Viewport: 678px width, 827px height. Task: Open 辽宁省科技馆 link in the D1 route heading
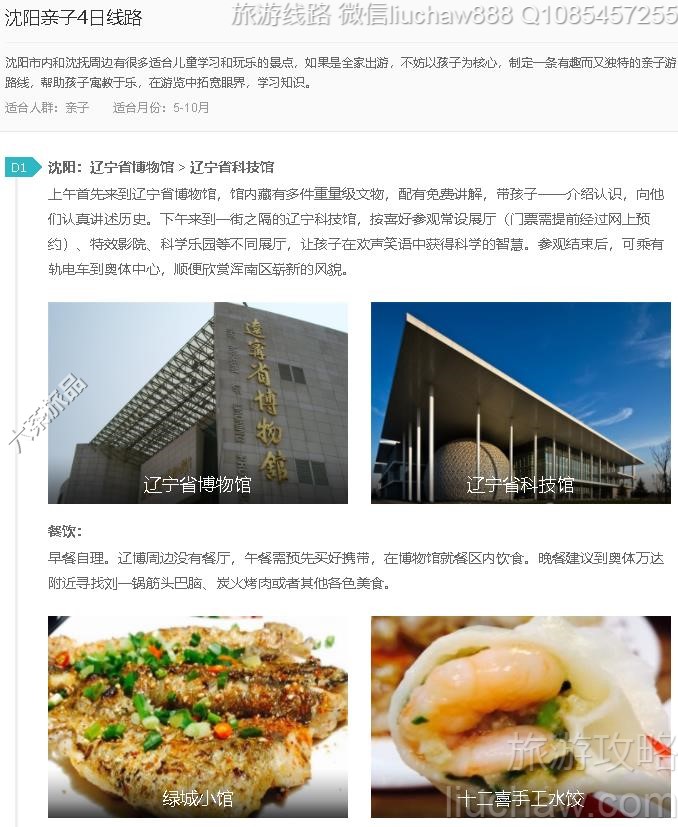click(231, 167)
